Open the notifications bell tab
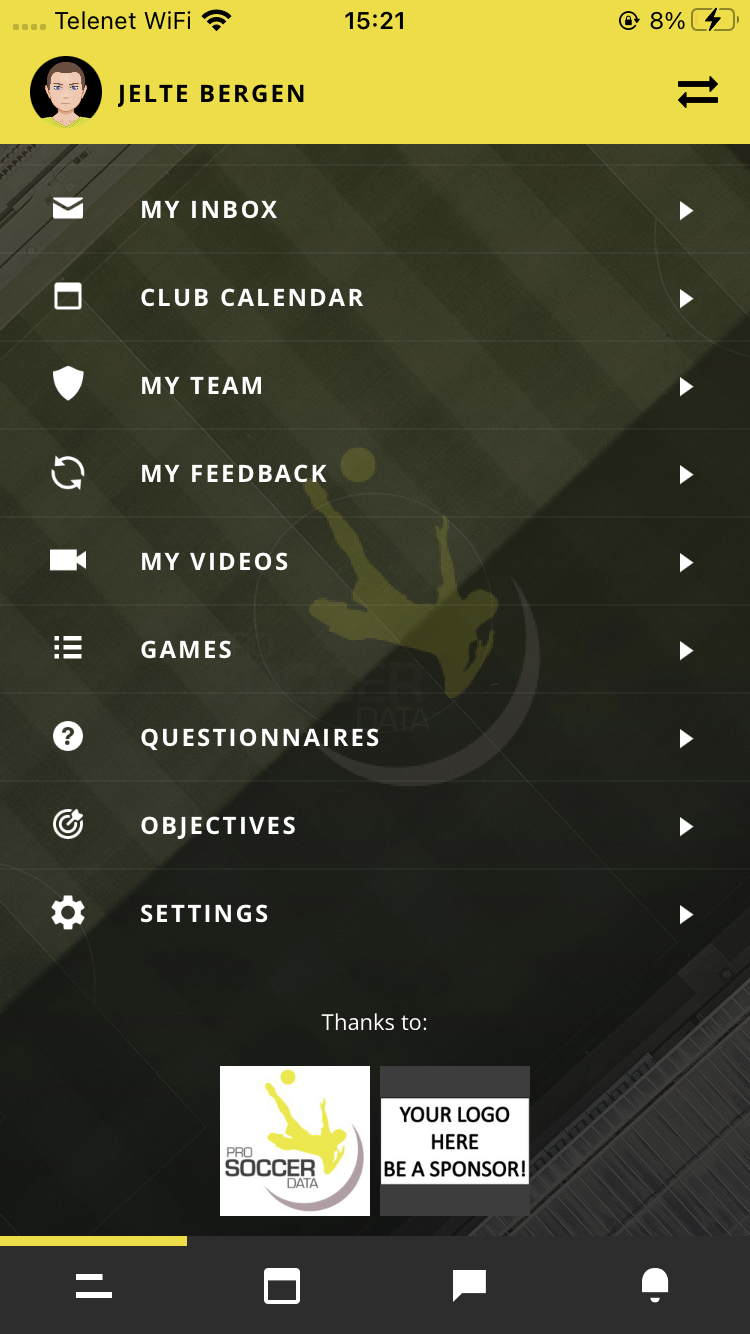 click(655, 1286)
